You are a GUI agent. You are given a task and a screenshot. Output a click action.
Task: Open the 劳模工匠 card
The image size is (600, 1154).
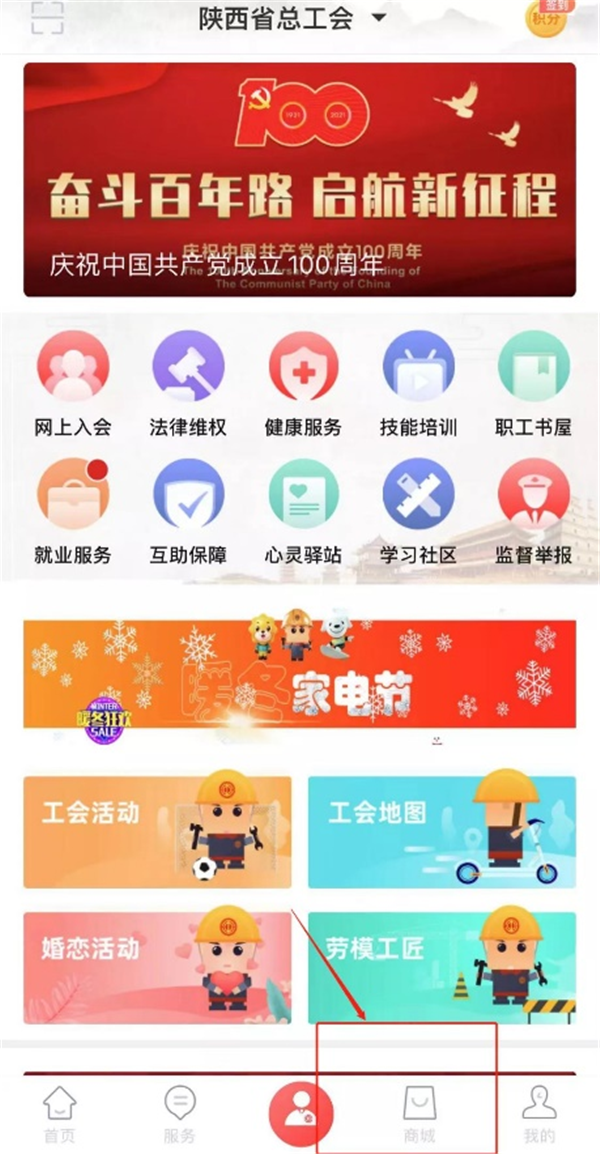pyautogui.click(x=441, y=967)
